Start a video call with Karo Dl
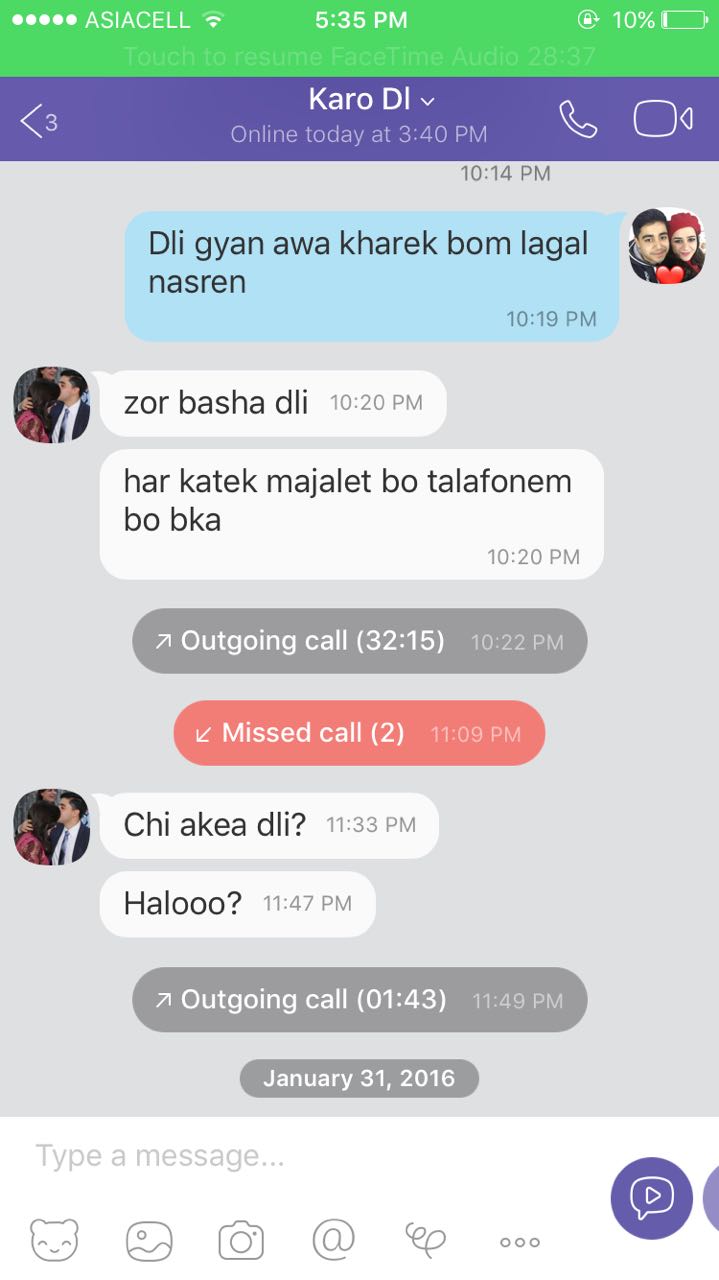Screen dimensions: 719x1280 click(663, 120)
